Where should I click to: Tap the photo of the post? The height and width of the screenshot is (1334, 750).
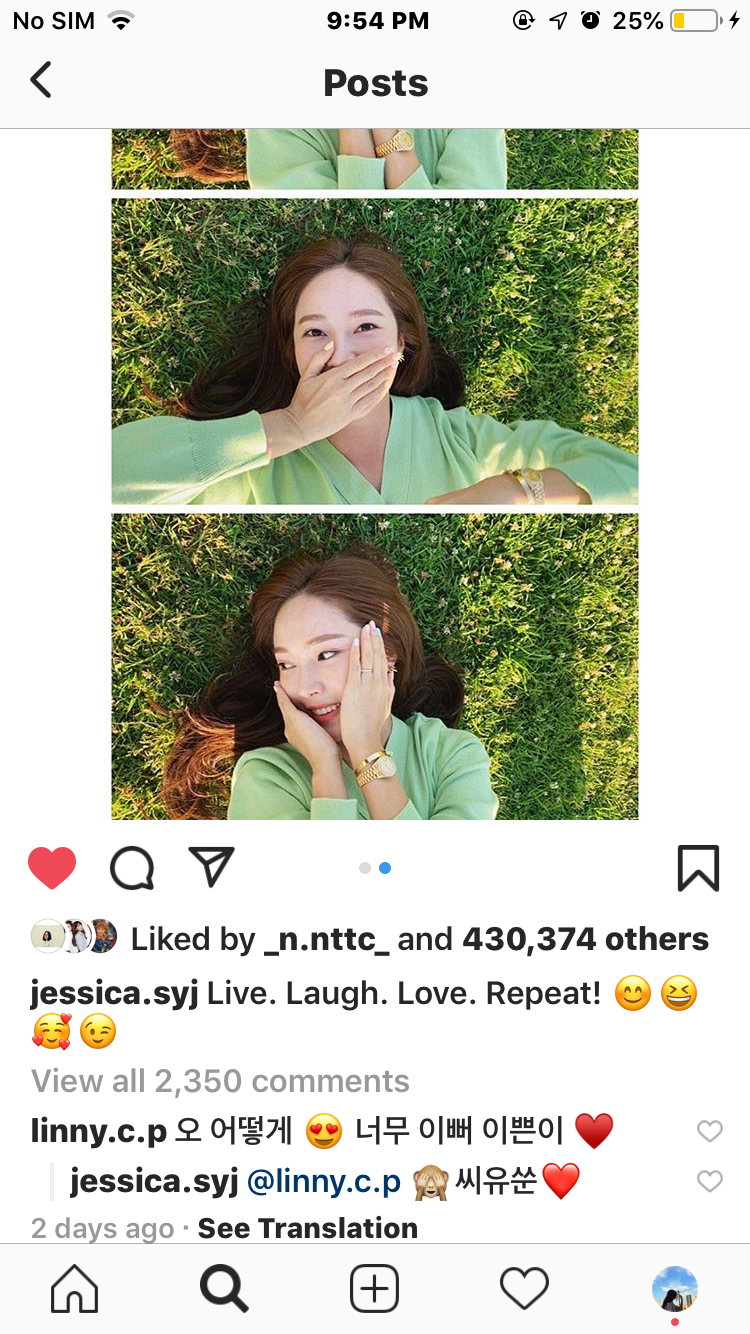click(375, 474)
